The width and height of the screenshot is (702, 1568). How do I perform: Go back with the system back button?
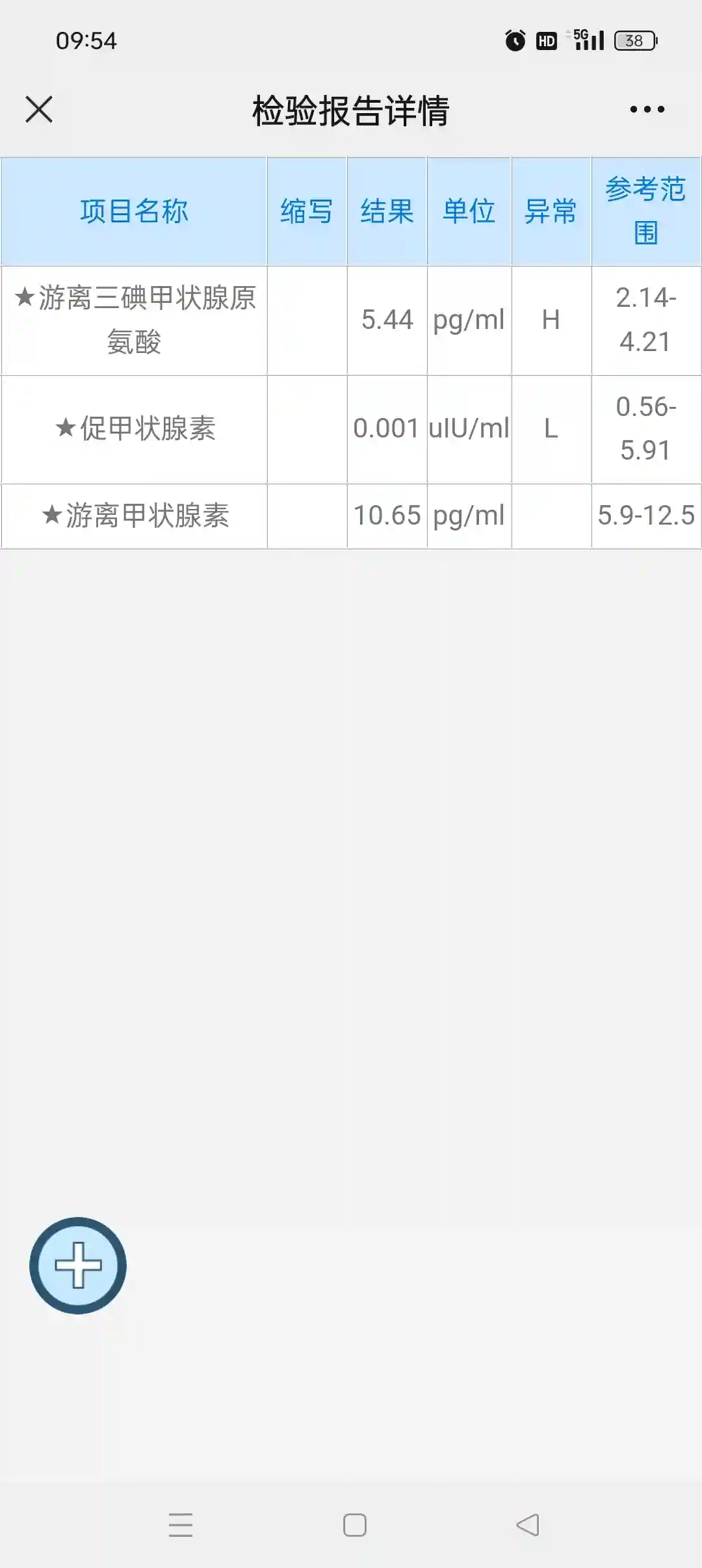click(x=528, y=1524)
